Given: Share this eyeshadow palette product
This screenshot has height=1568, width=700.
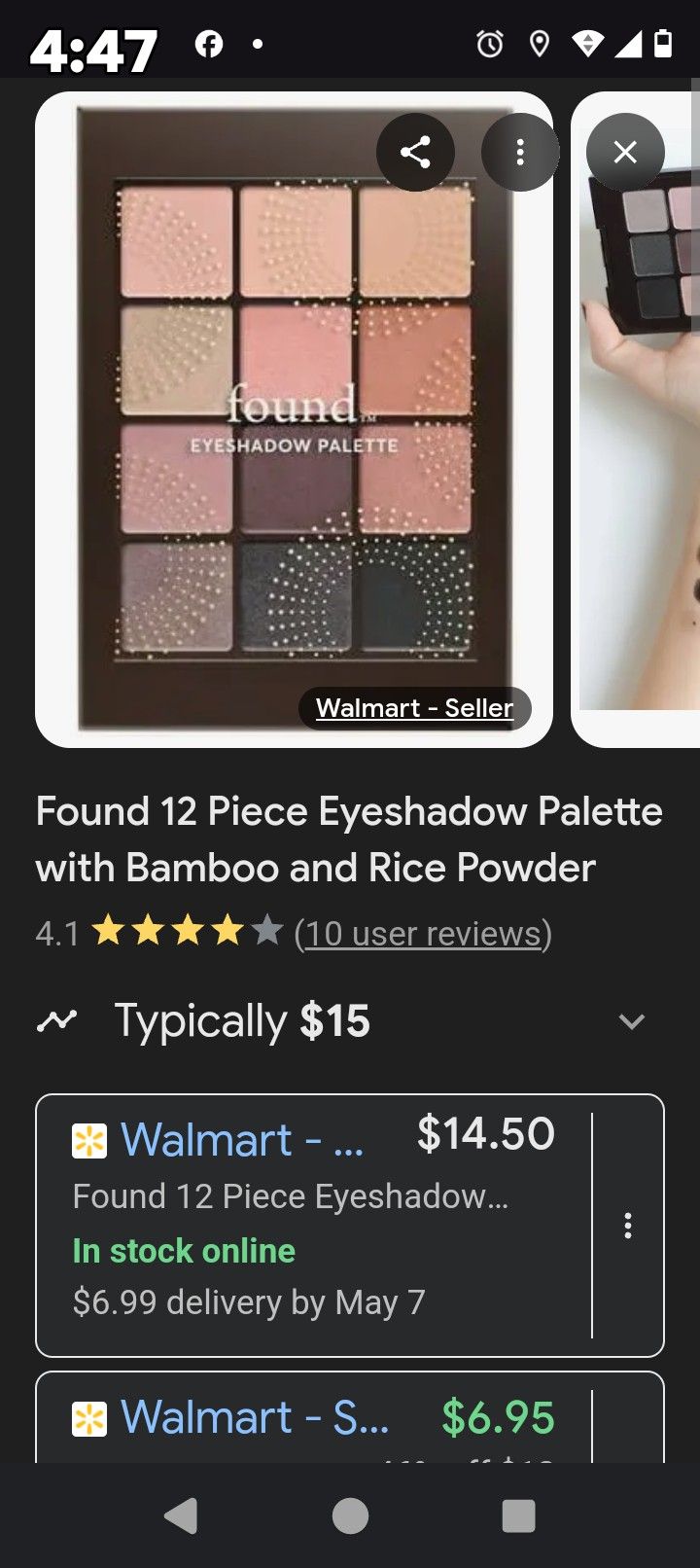Looking at the screenshot, I should (415, 152).
